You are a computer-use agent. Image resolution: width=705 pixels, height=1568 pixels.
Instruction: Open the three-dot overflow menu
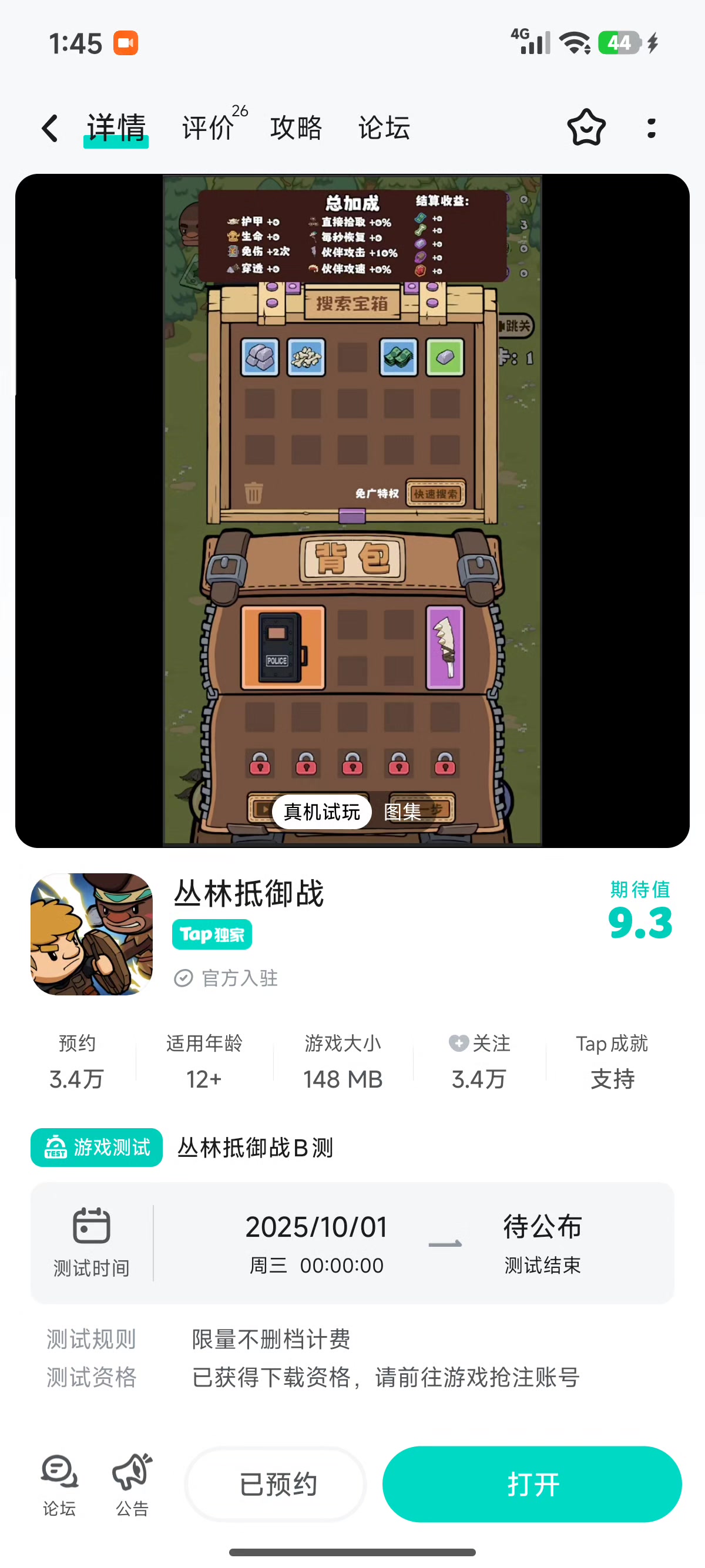(x=651, y=128)
